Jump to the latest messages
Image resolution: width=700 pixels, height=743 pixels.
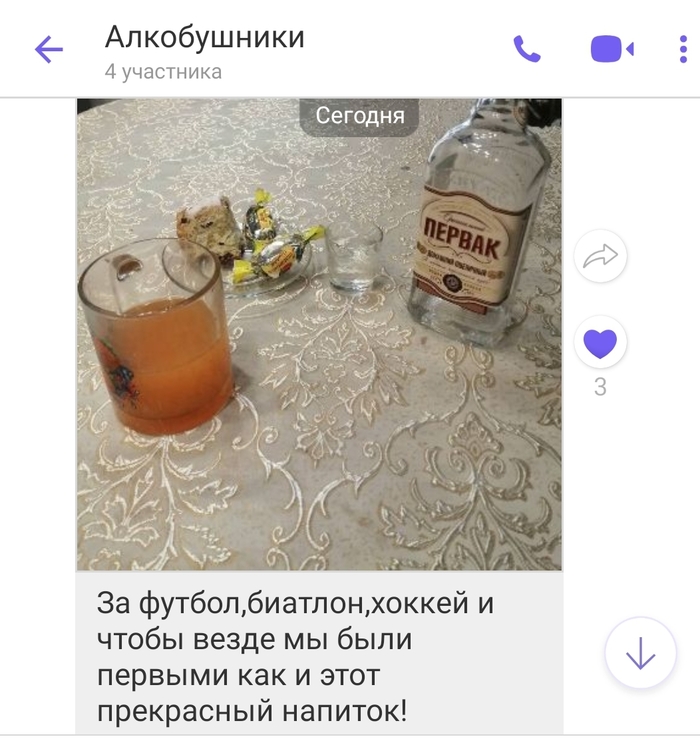point(640,653)
